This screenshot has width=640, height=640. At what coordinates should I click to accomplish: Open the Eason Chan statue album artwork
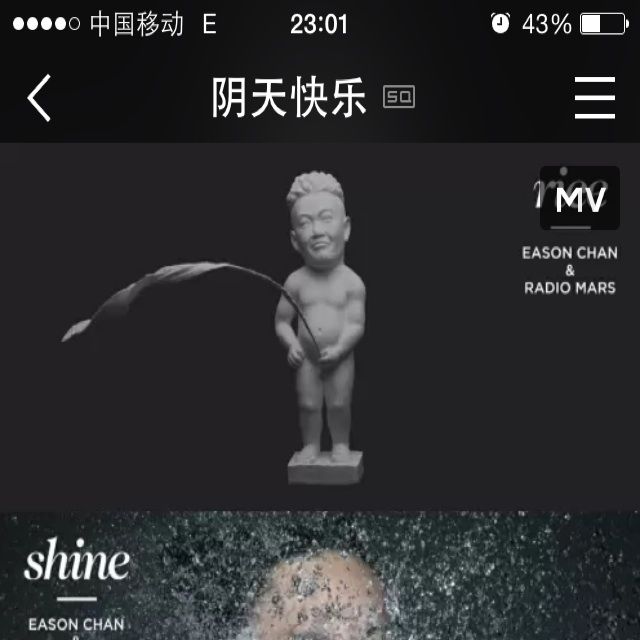pyautogui.click(x=320, y=330)
